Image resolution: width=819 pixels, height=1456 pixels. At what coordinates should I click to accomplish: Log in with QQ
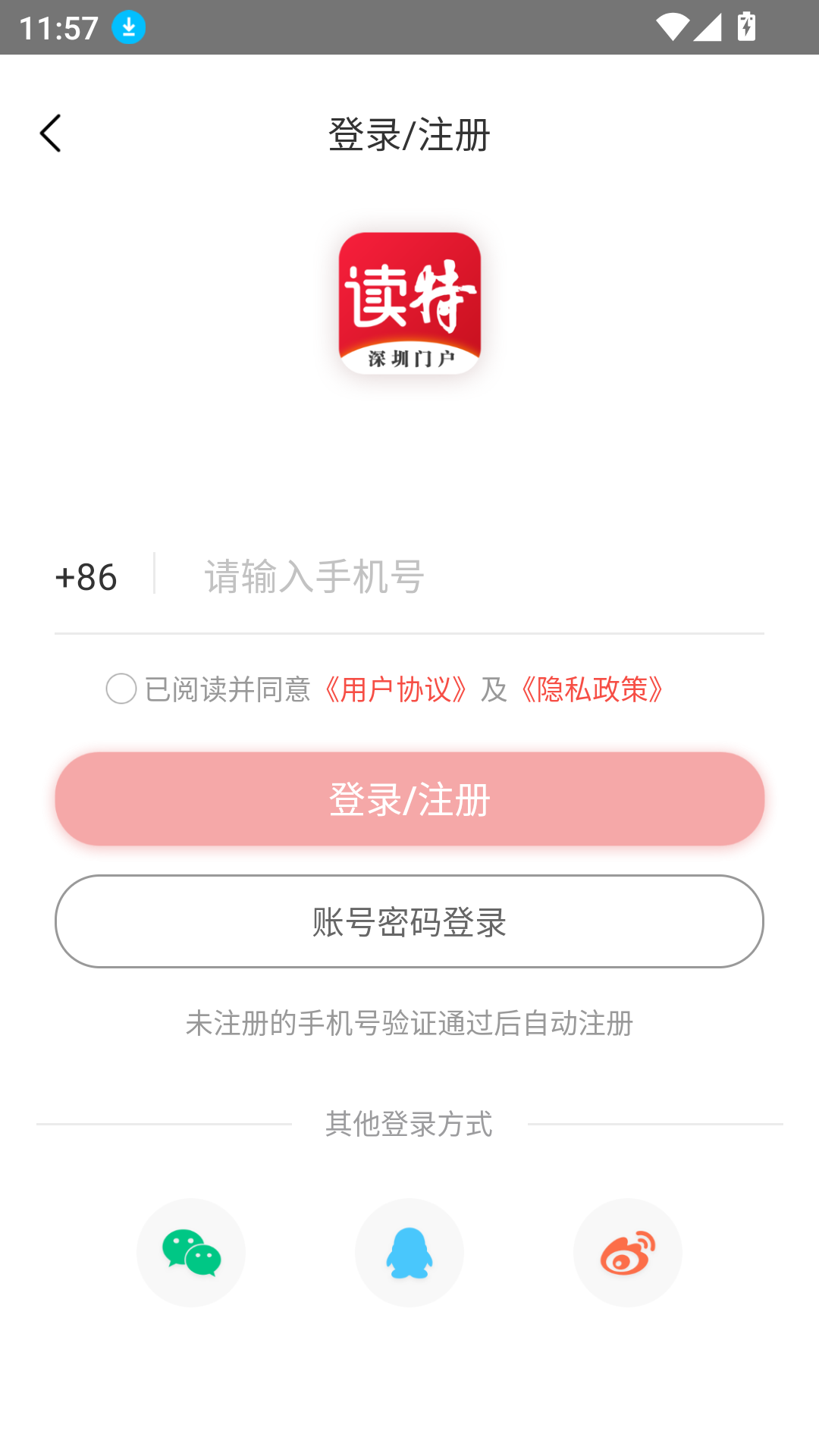click(x=409, y=1252)
